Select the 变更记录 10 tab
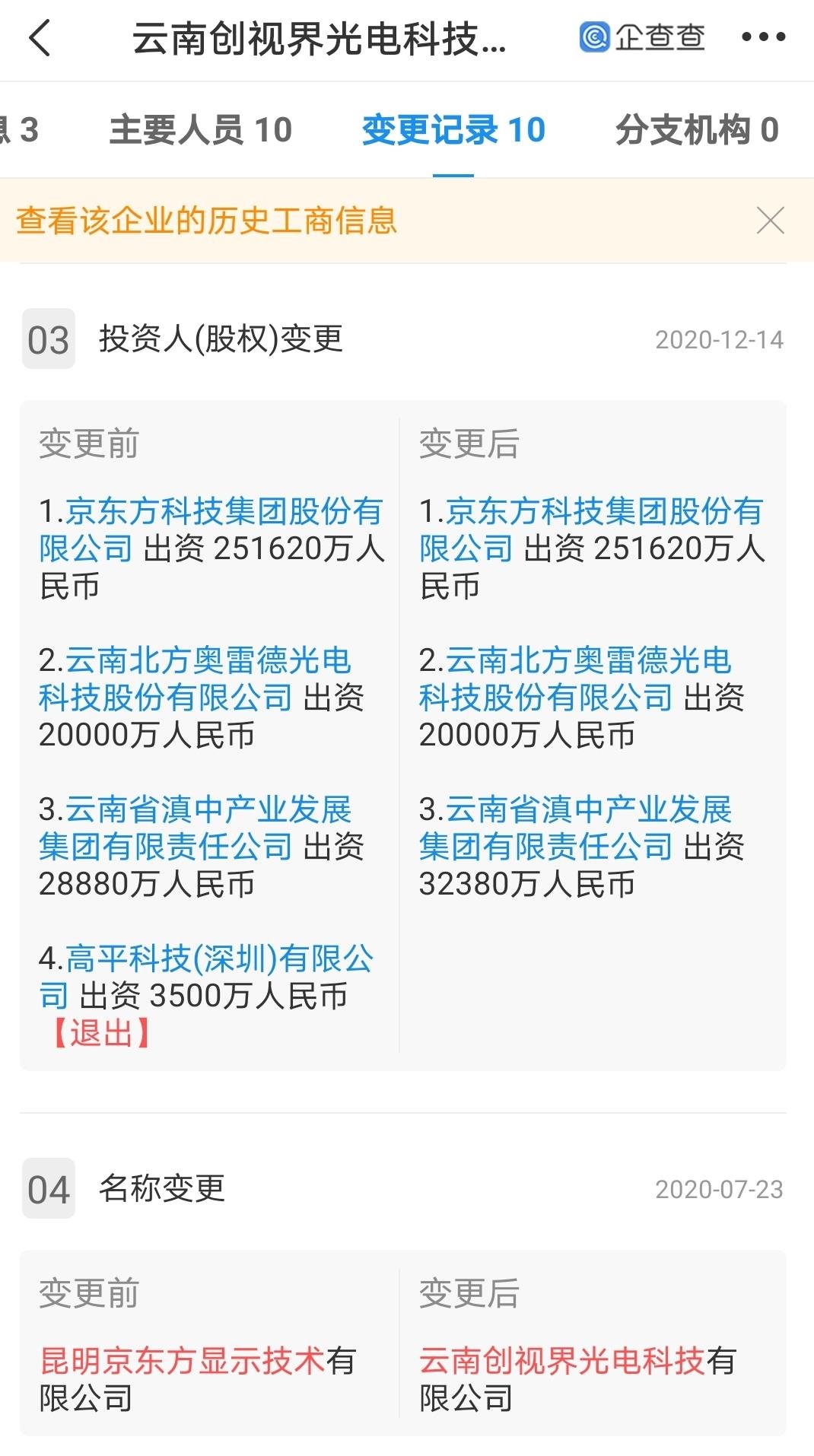 453,130
